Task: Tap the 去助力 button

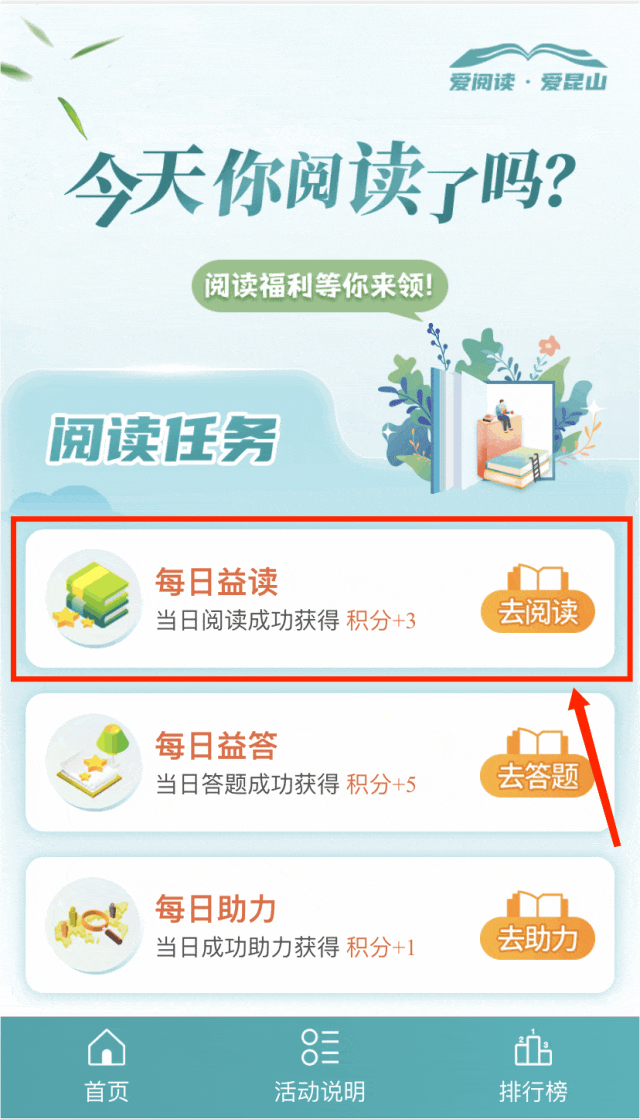Action: coord(538,939)
